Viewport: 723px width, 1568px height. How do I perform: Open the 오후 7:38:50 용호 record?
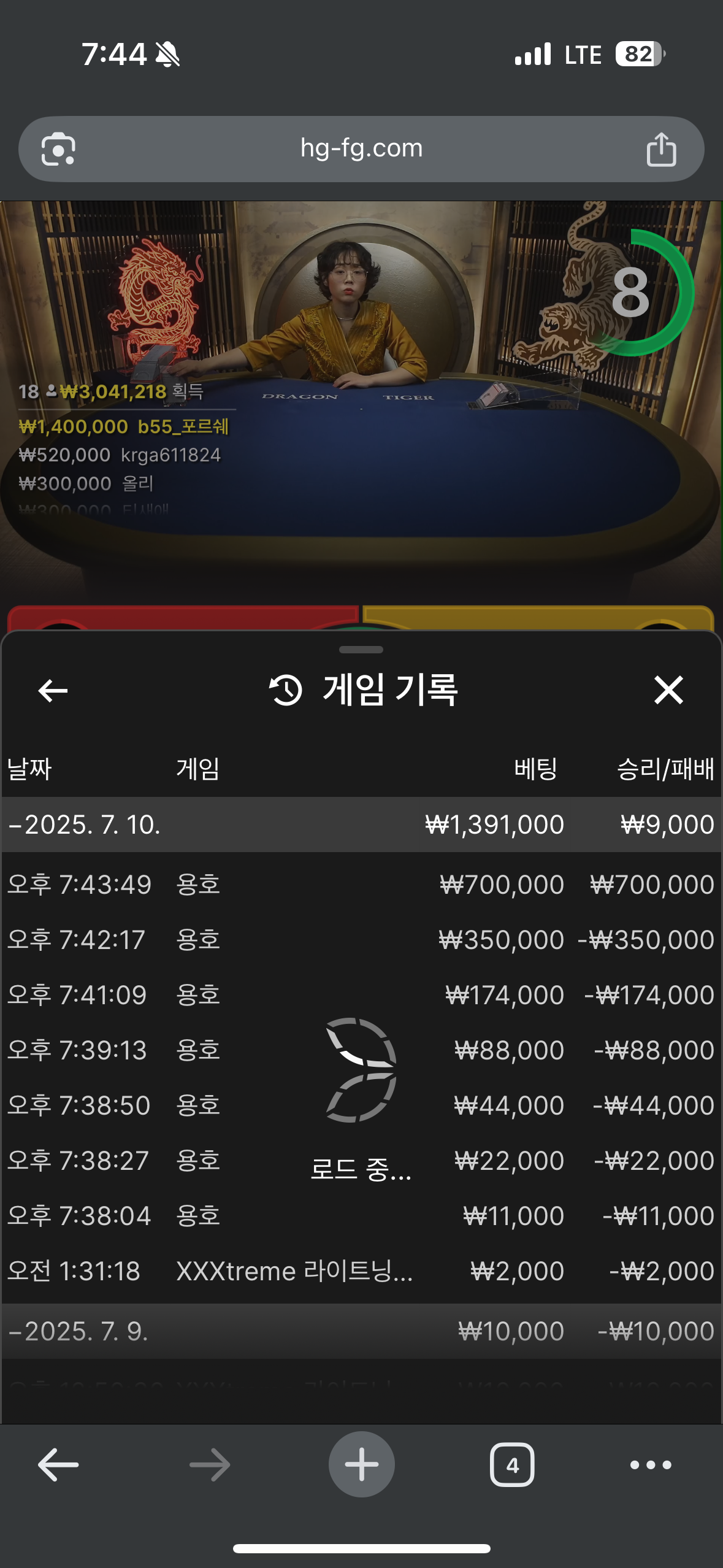(x=361, y=1105)
